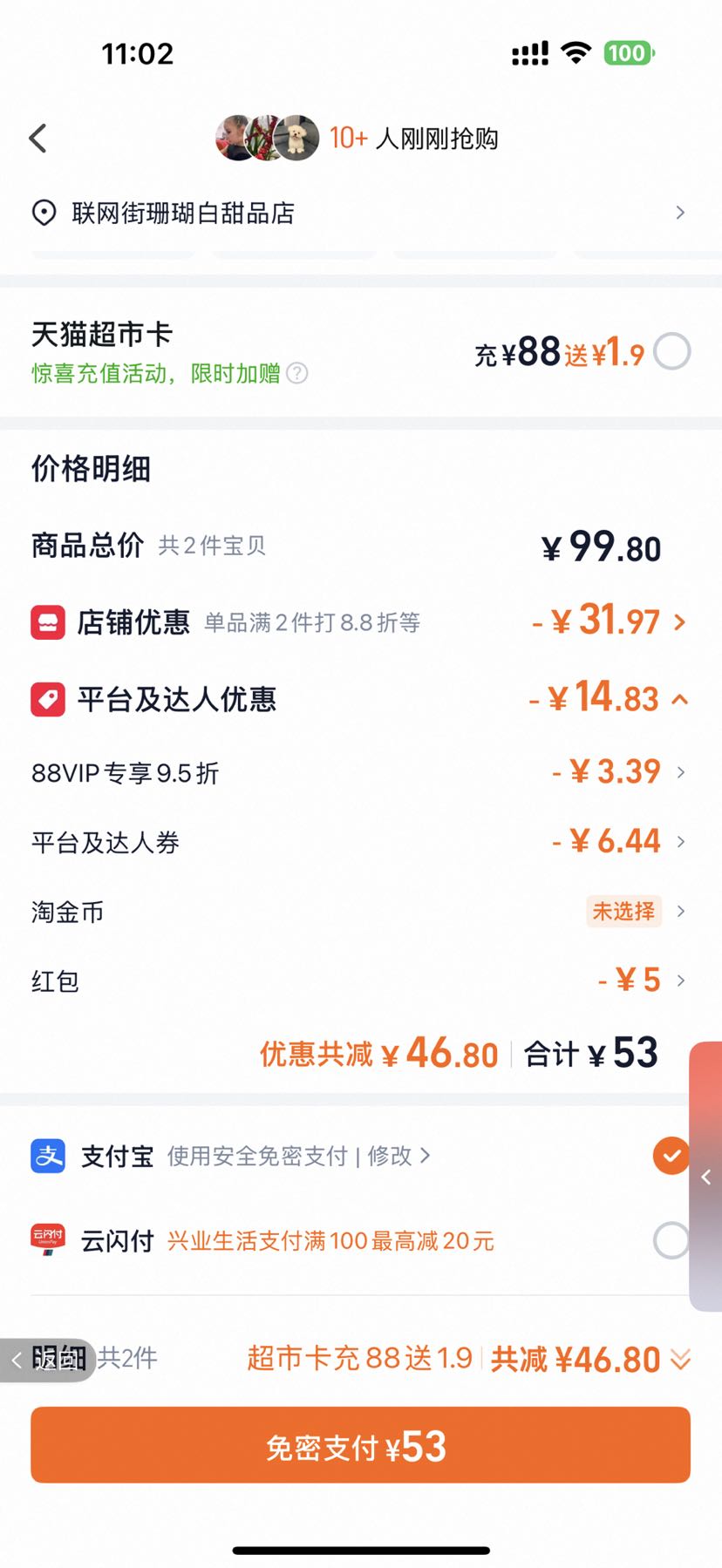The width and height of the screenshot is (722, 1568).
Task: Go back using the top-left arrow
Action: (x=37, y=138)
